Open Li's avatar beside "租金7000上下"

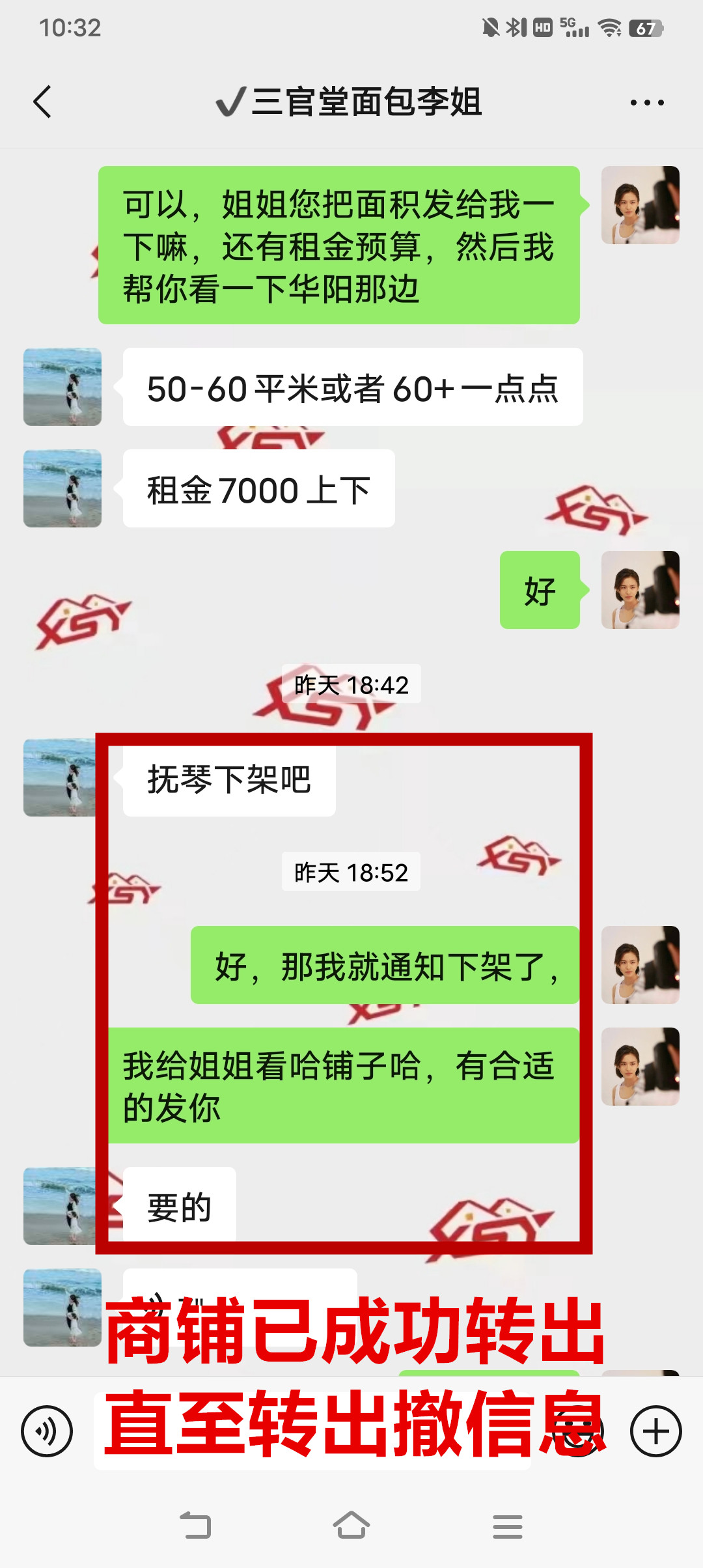[62, 488]
